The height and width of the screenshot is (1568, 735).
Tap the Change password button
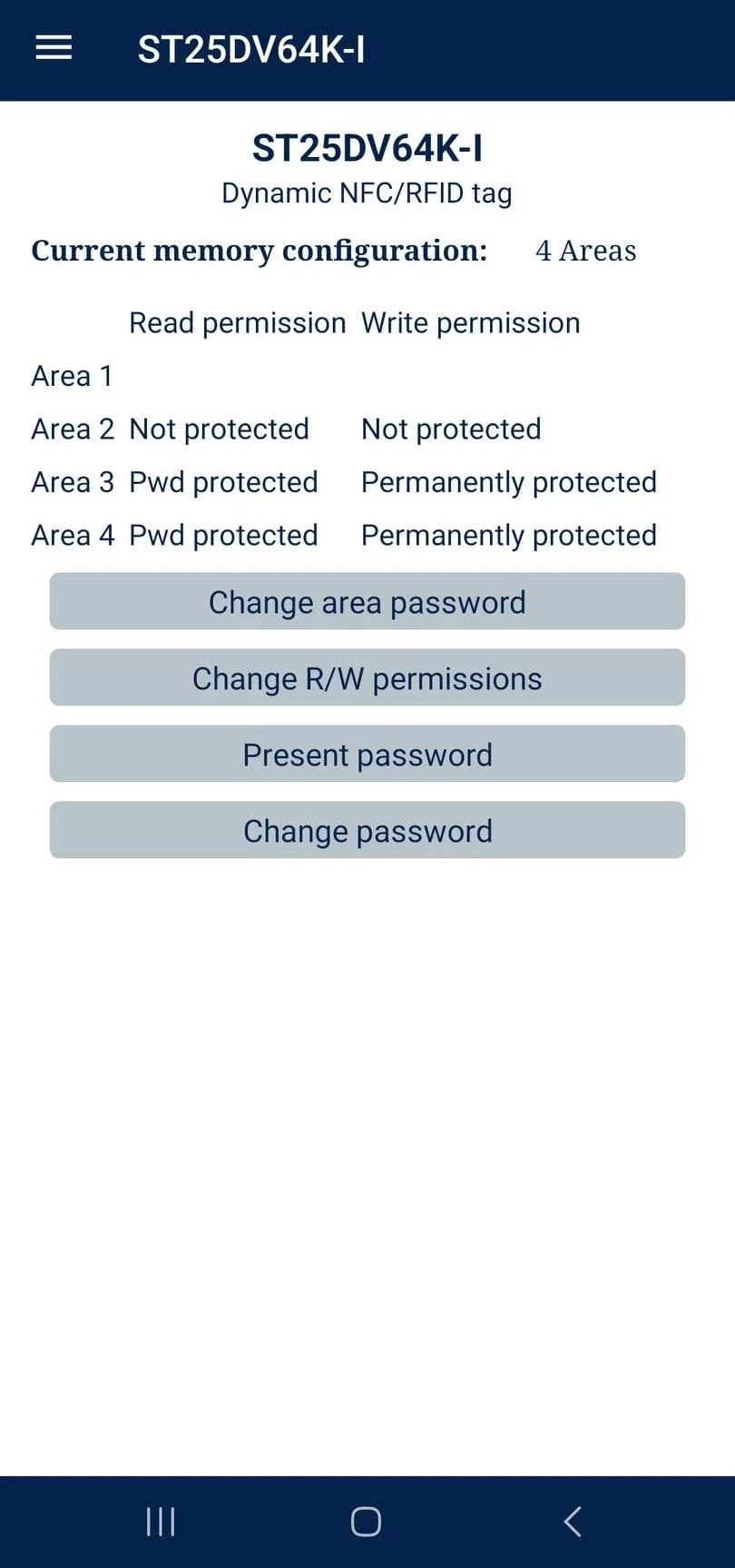point(367,830)
